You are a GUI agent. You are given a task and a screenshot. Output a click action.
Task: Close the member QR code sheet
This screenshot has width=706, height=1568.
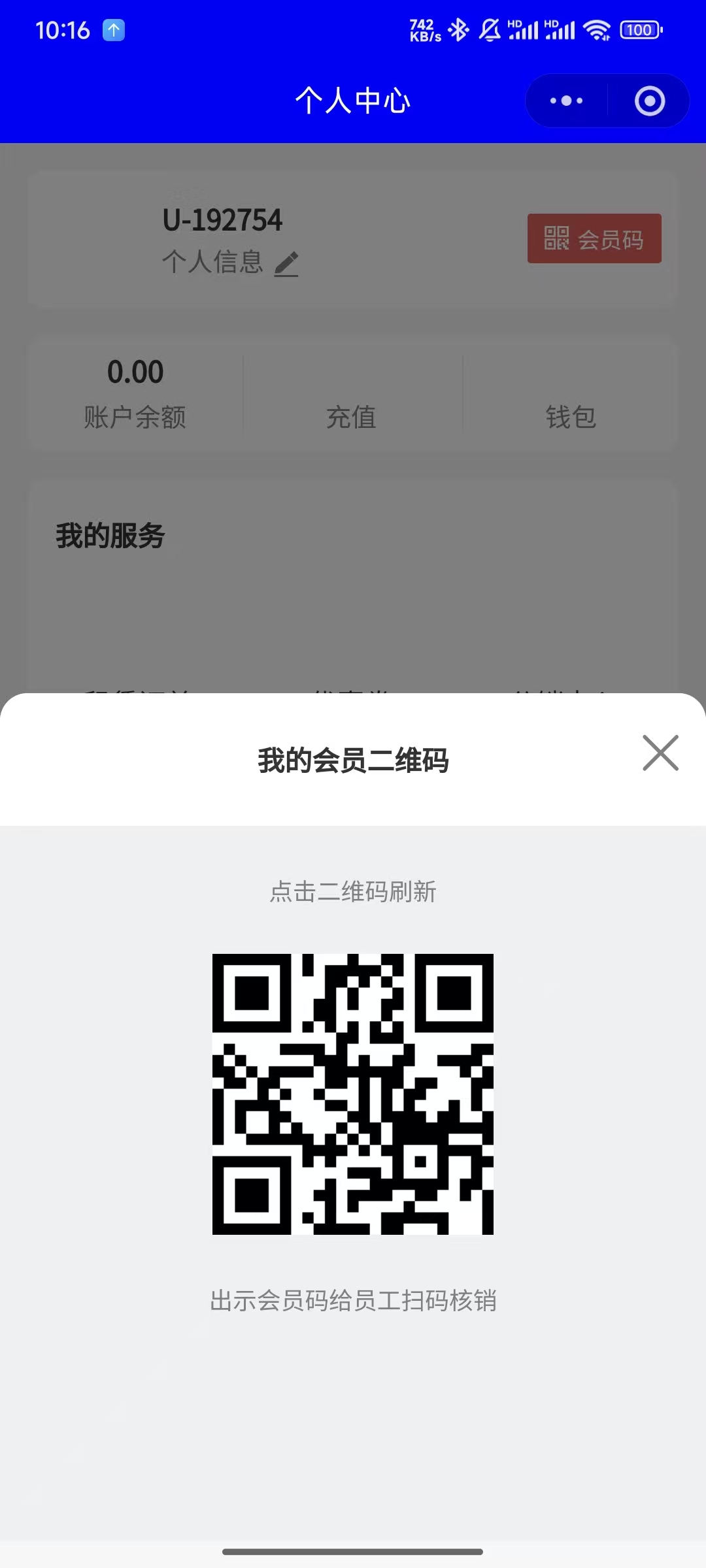click(660, 753)
